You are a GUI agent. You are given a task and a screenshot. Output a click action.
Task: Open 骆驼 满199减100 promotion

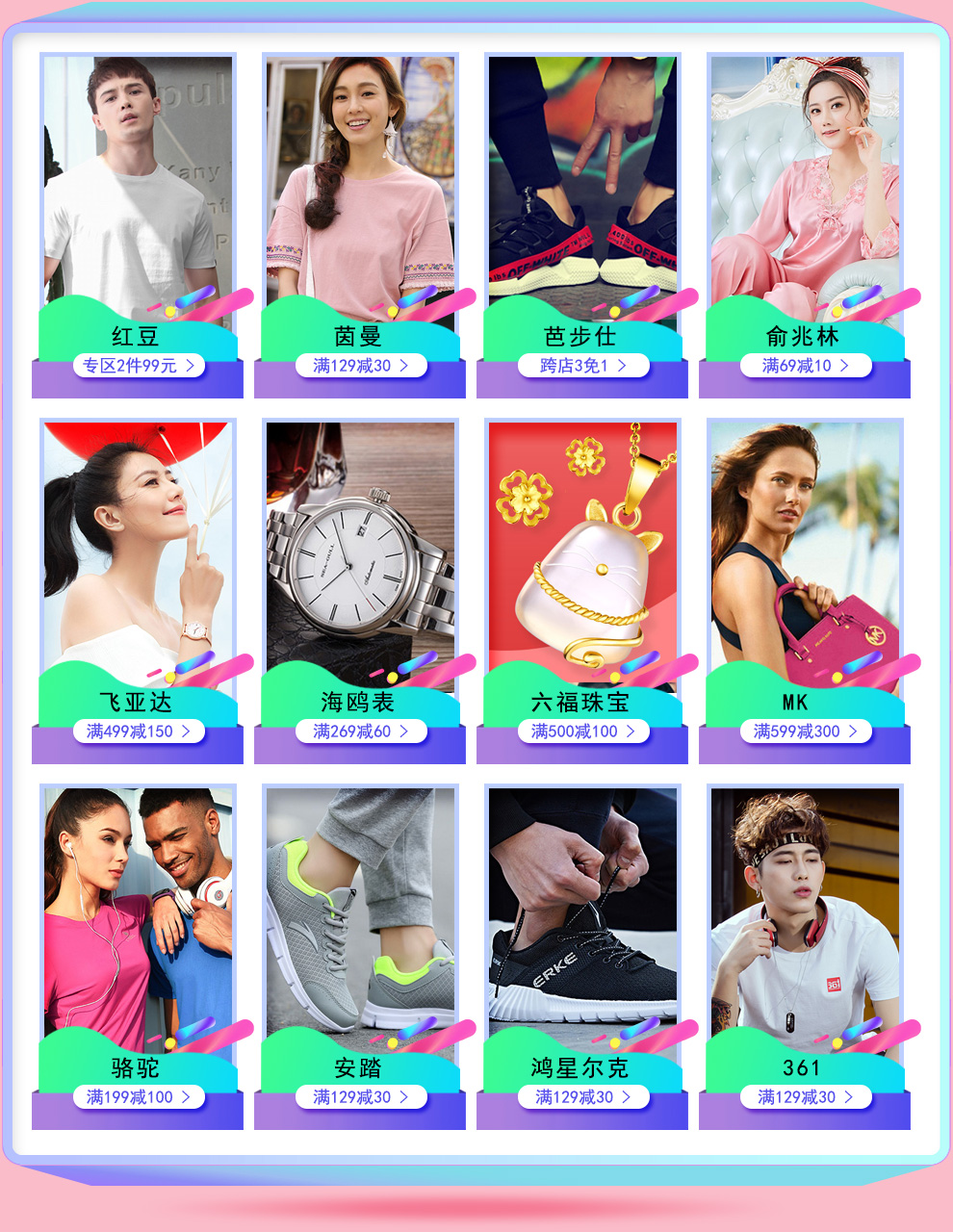pos(138,1097)
